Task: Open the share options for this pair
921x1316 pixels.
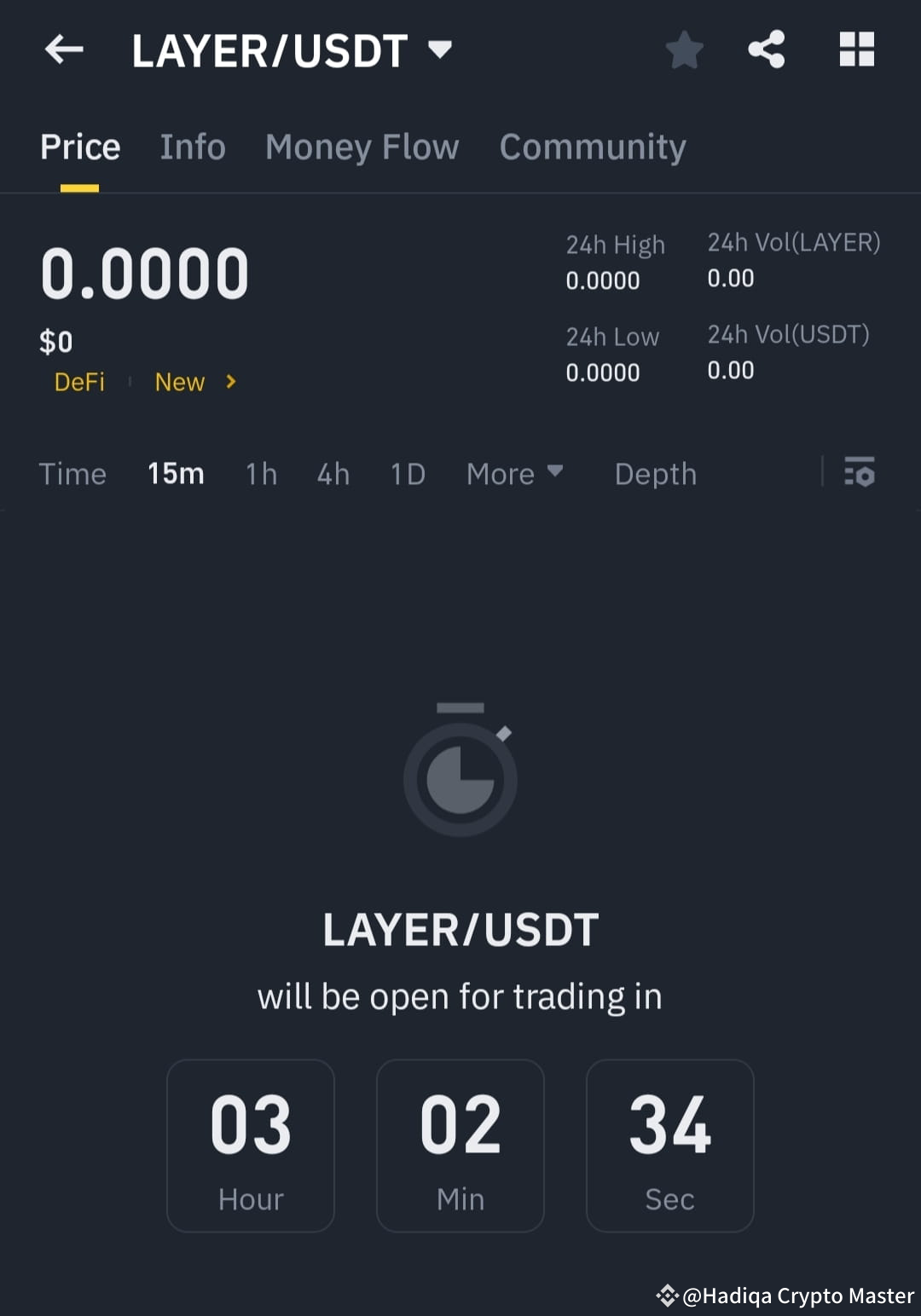Action: (766, 50)
